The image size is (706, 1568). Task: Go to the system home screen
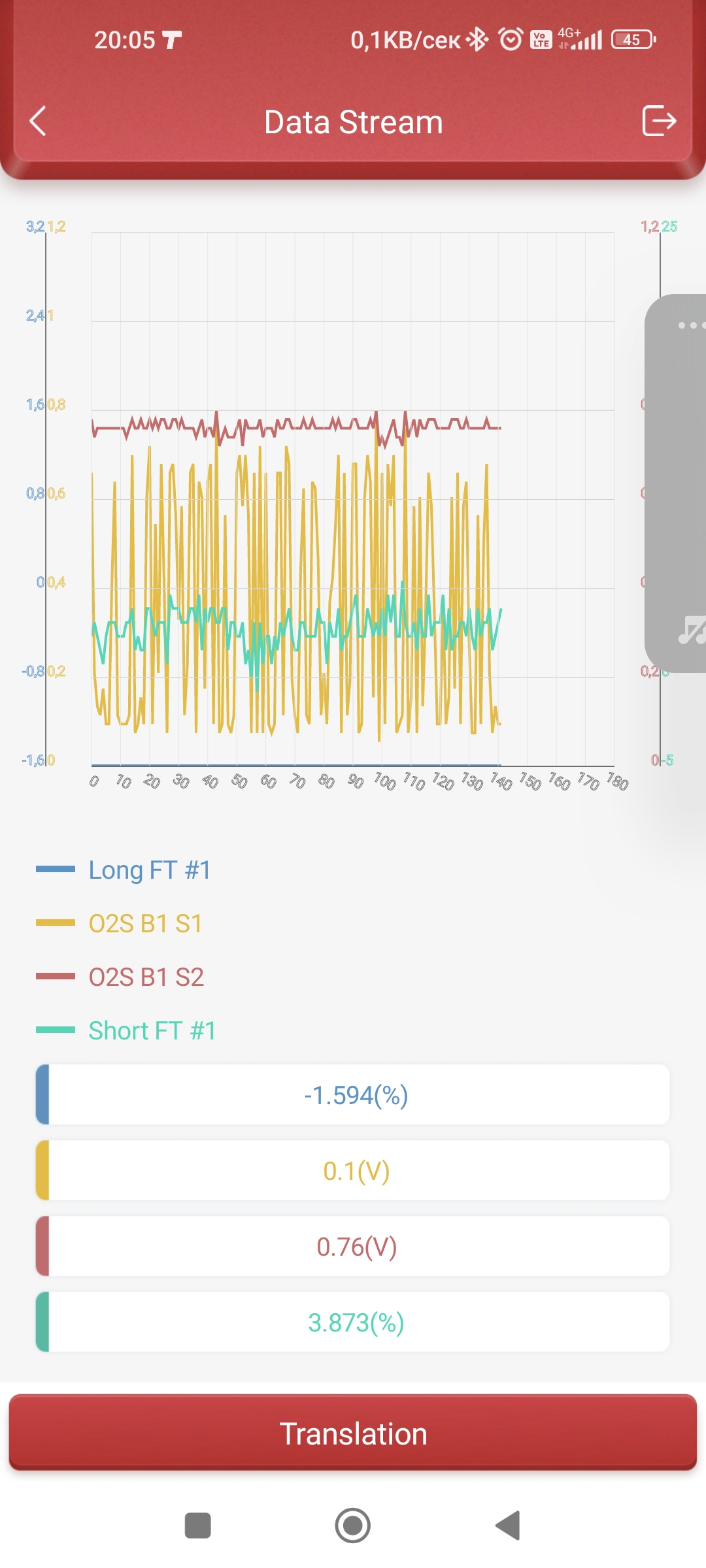click(353, 1526)
